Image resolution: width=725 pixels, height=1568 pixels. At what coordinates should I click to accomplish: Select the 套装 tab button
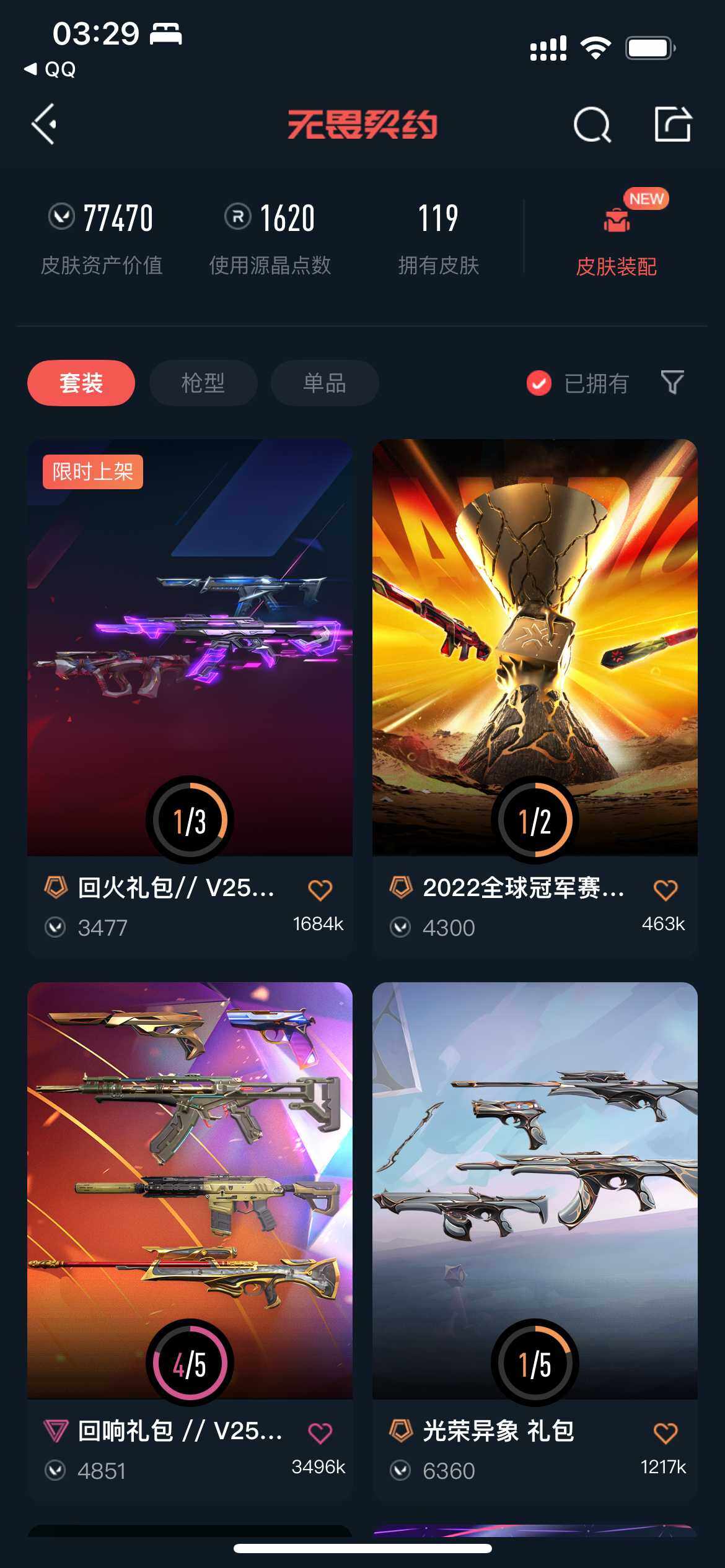[81, 383]
